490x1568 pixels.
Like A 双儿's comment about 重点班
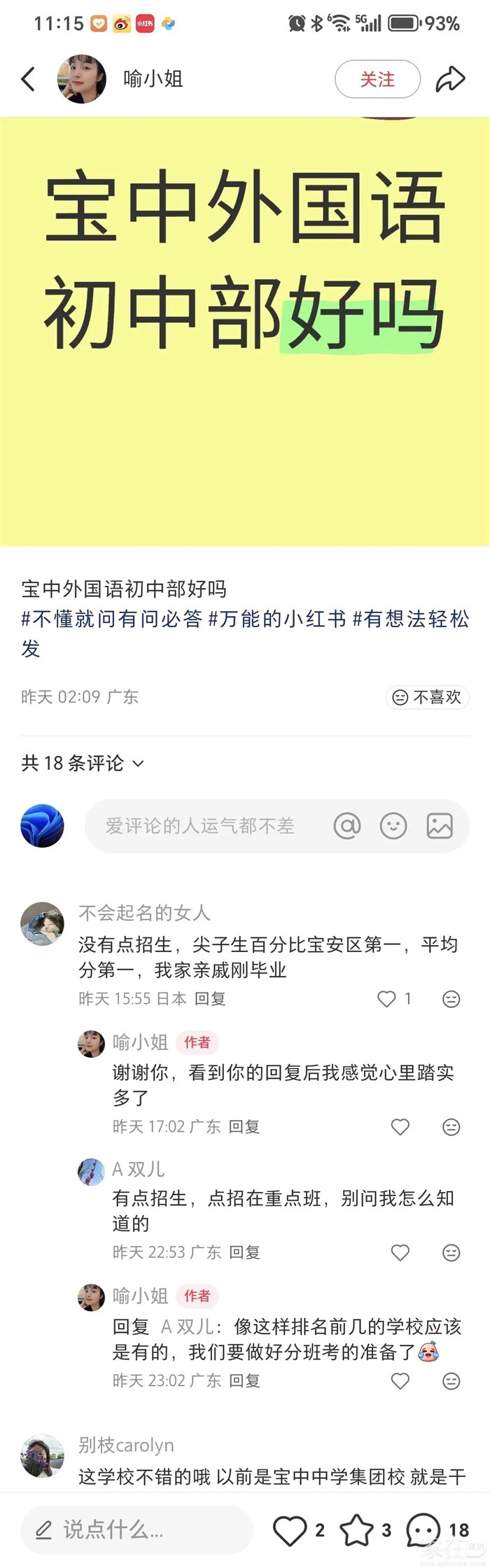[400, 1252]
